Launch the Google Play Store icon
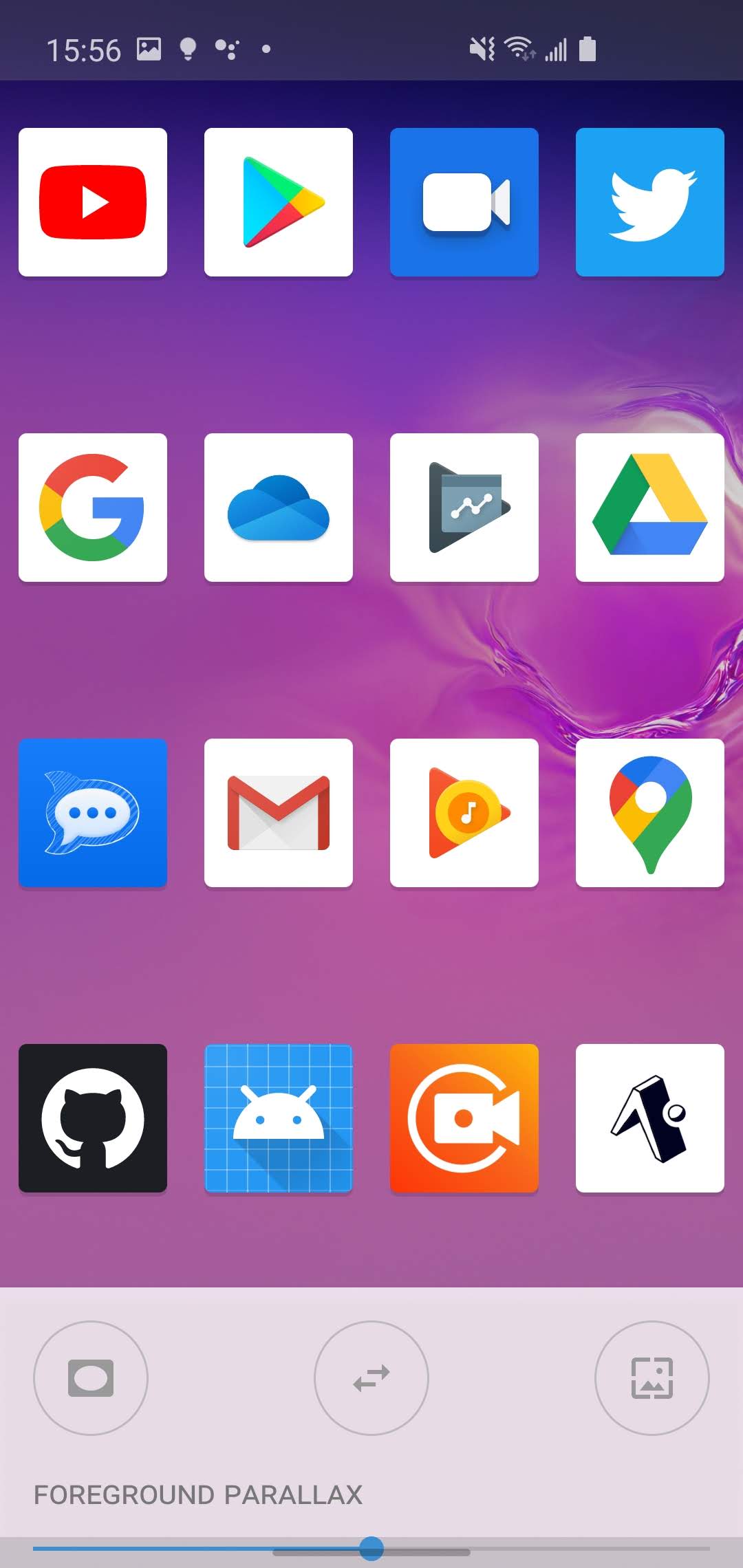743x1568 pixels. [x=279, y=202]
